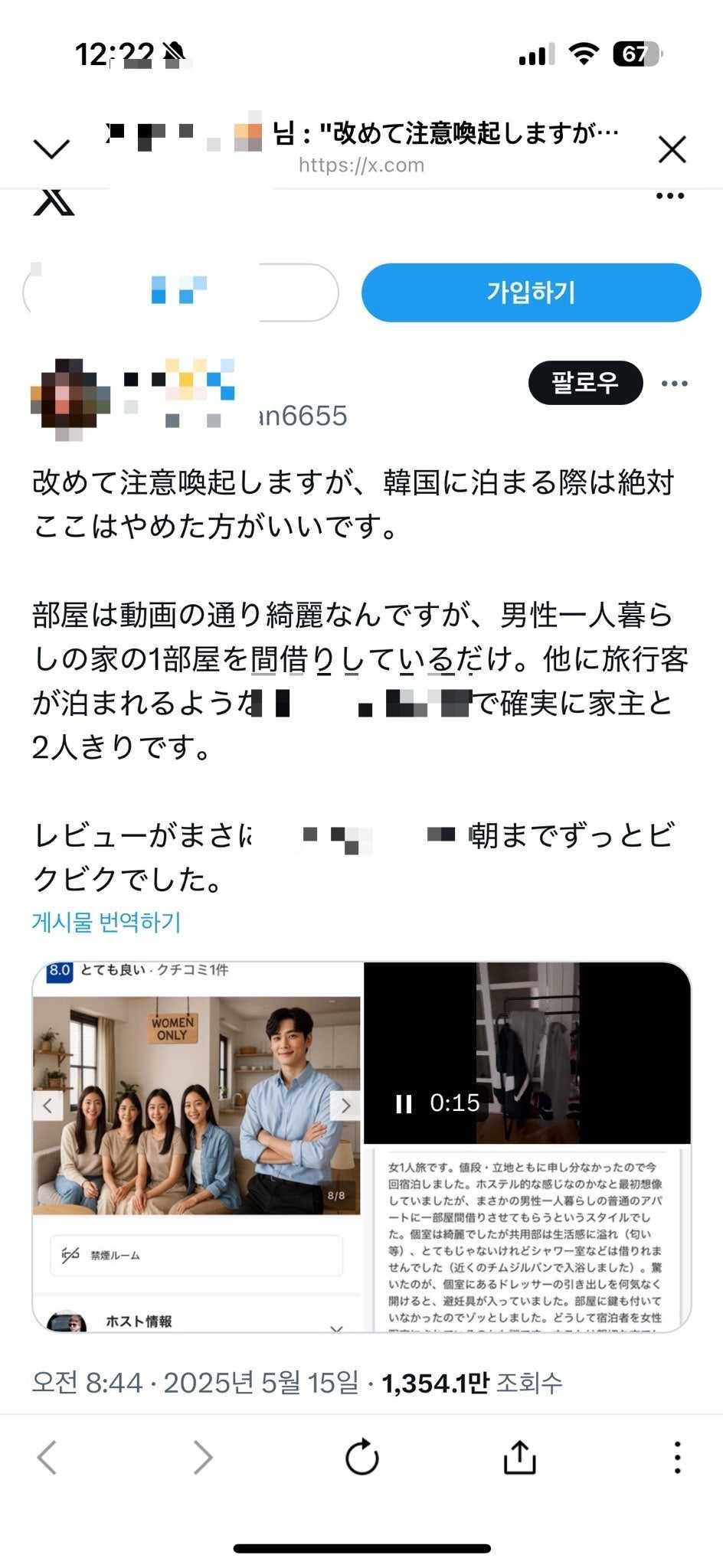Viewport: 723px width, 1568px height.
Task: Collapse the in-app browser with the down chevron
Action: 51,149
